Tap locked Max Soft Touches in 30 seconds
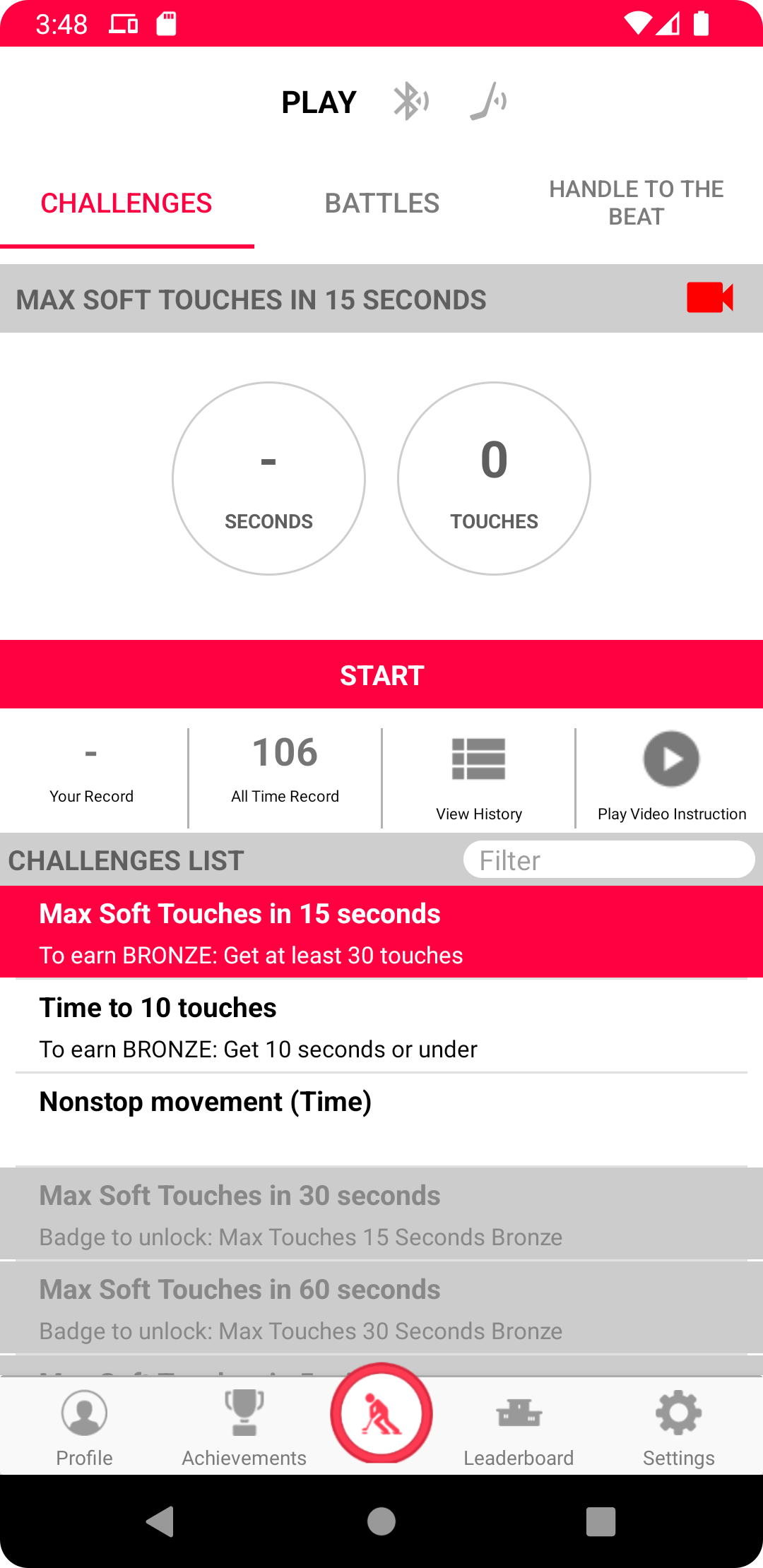The image size is (763, 1568). pyautogui.click(x=381, y=1214)
